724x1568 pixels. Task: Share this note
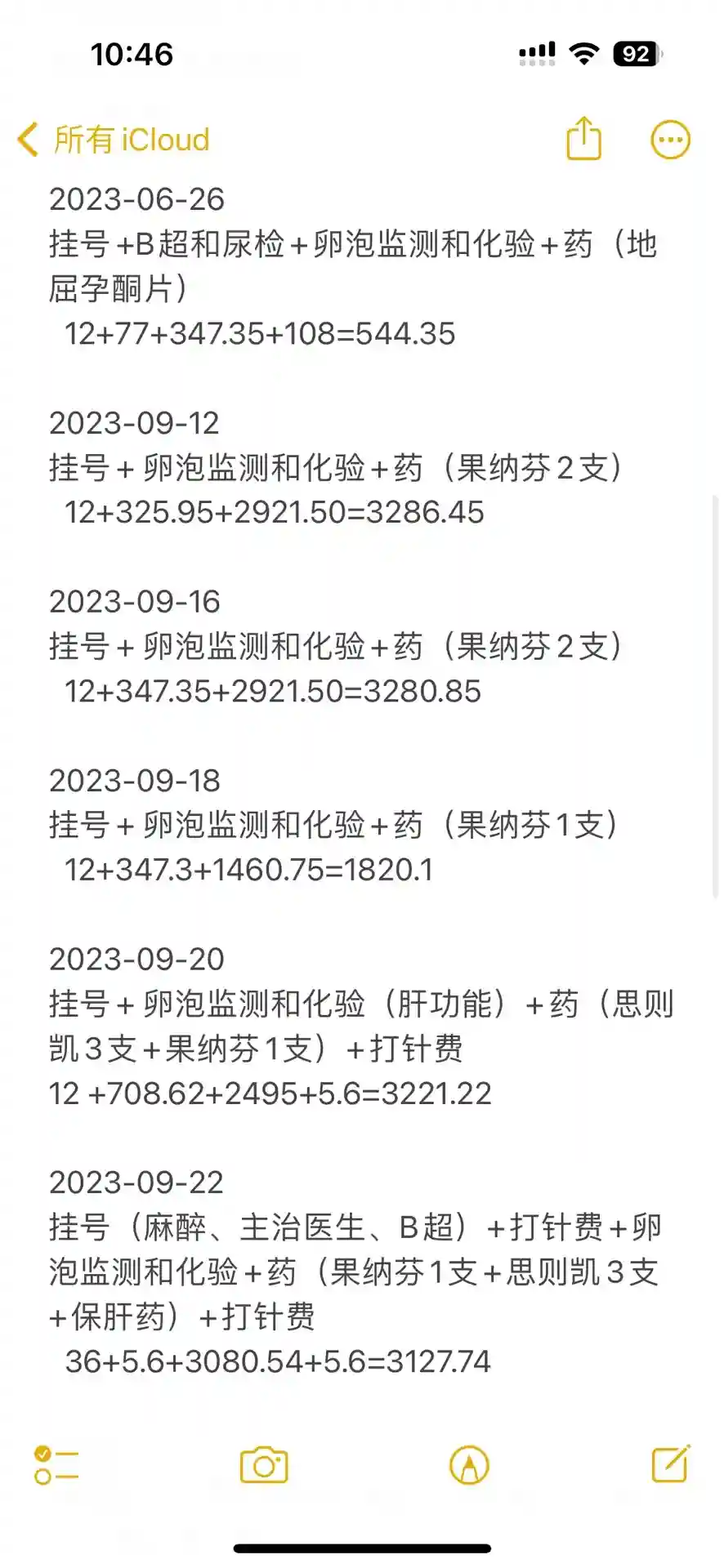[x=583, y=138]
